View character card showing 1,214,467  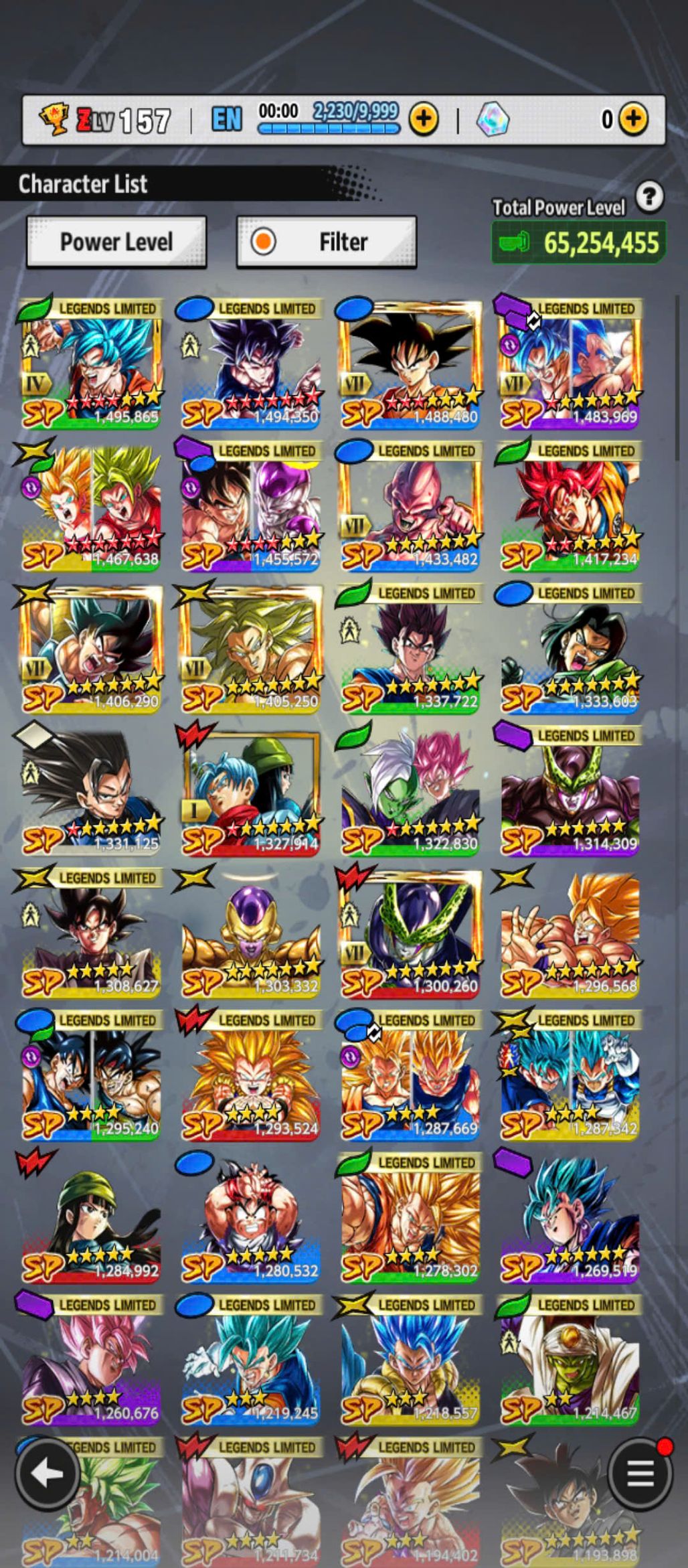pyautogui.click(x=570, y=1362)
